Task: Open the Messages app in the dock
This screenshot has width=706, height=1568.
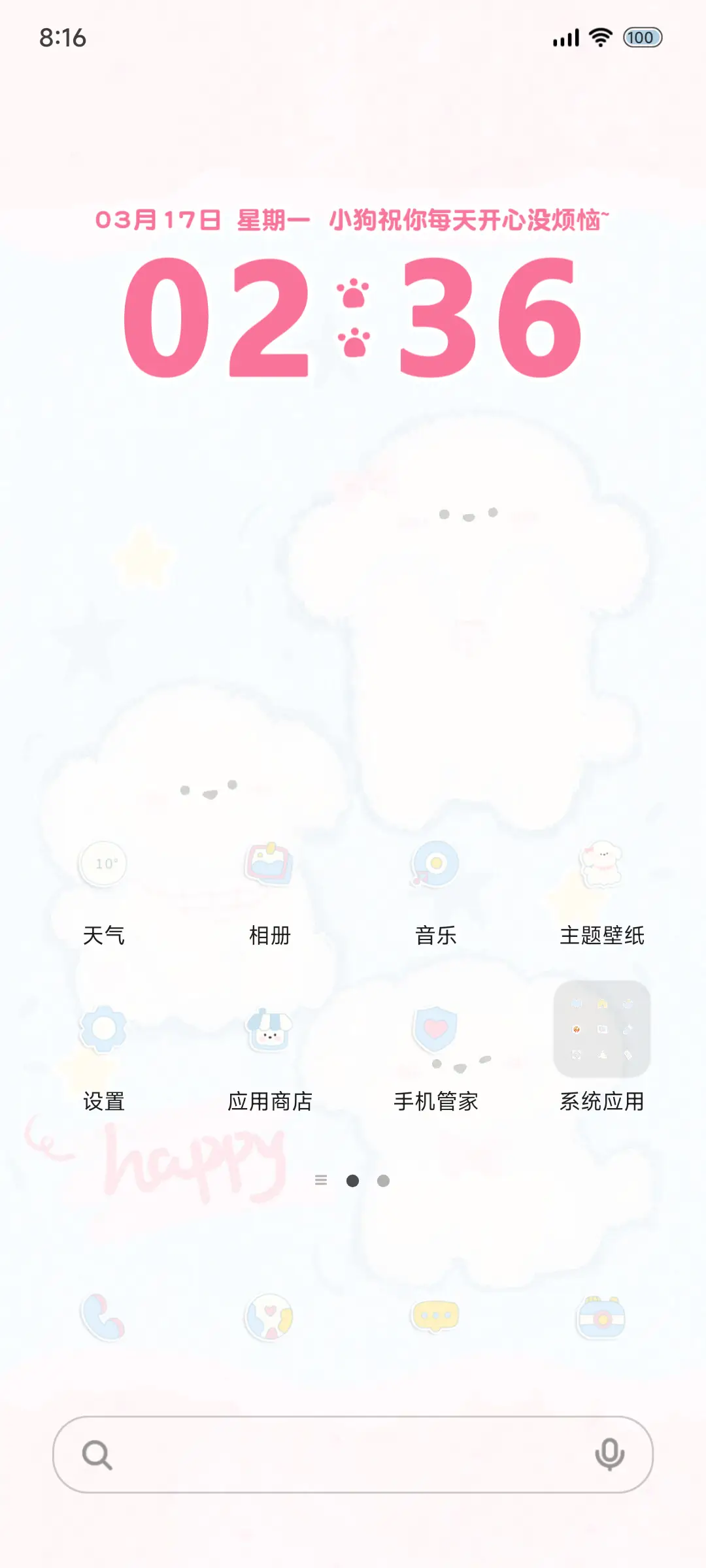Action: [435, 1316]
